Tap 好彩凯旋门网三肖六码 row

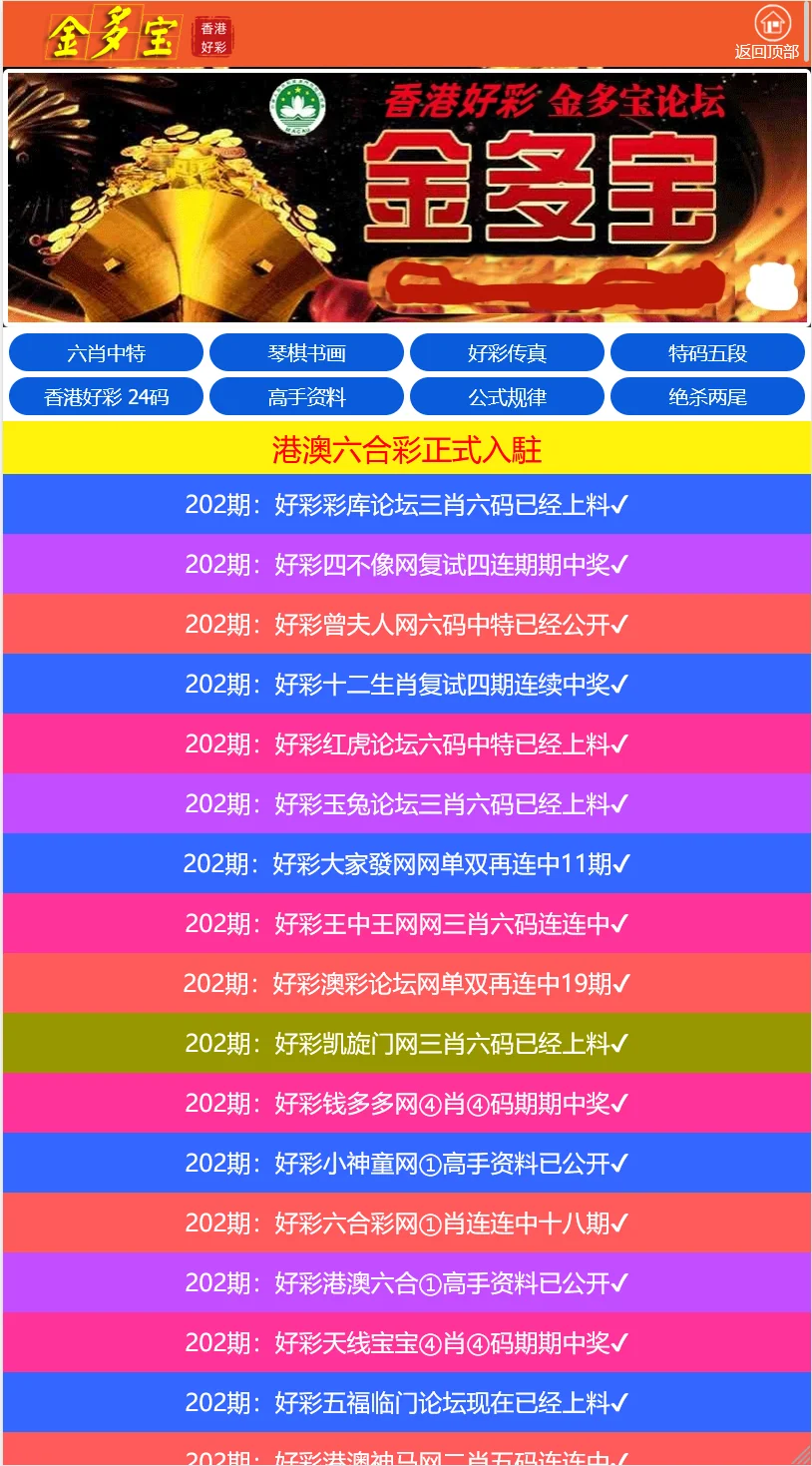407,1044
